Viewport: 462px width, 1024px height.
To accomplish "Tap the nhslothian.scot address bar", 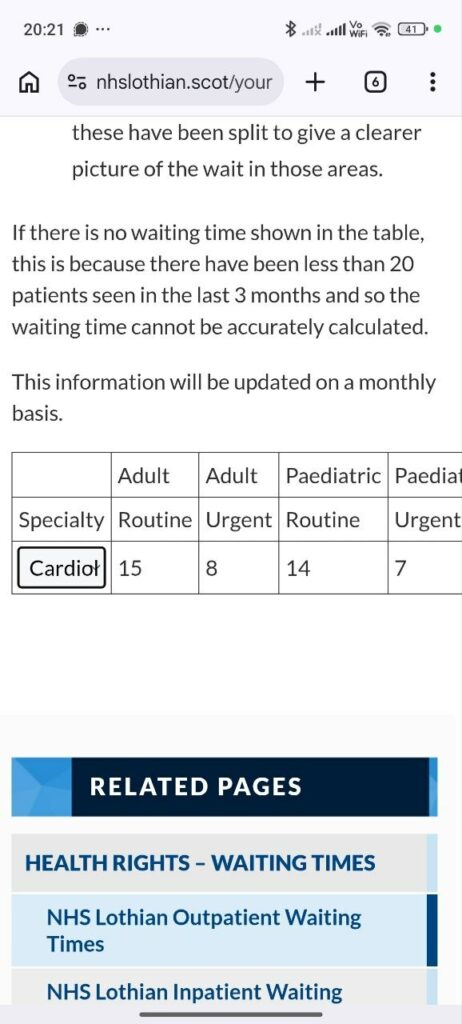I will tap(171, 82).
